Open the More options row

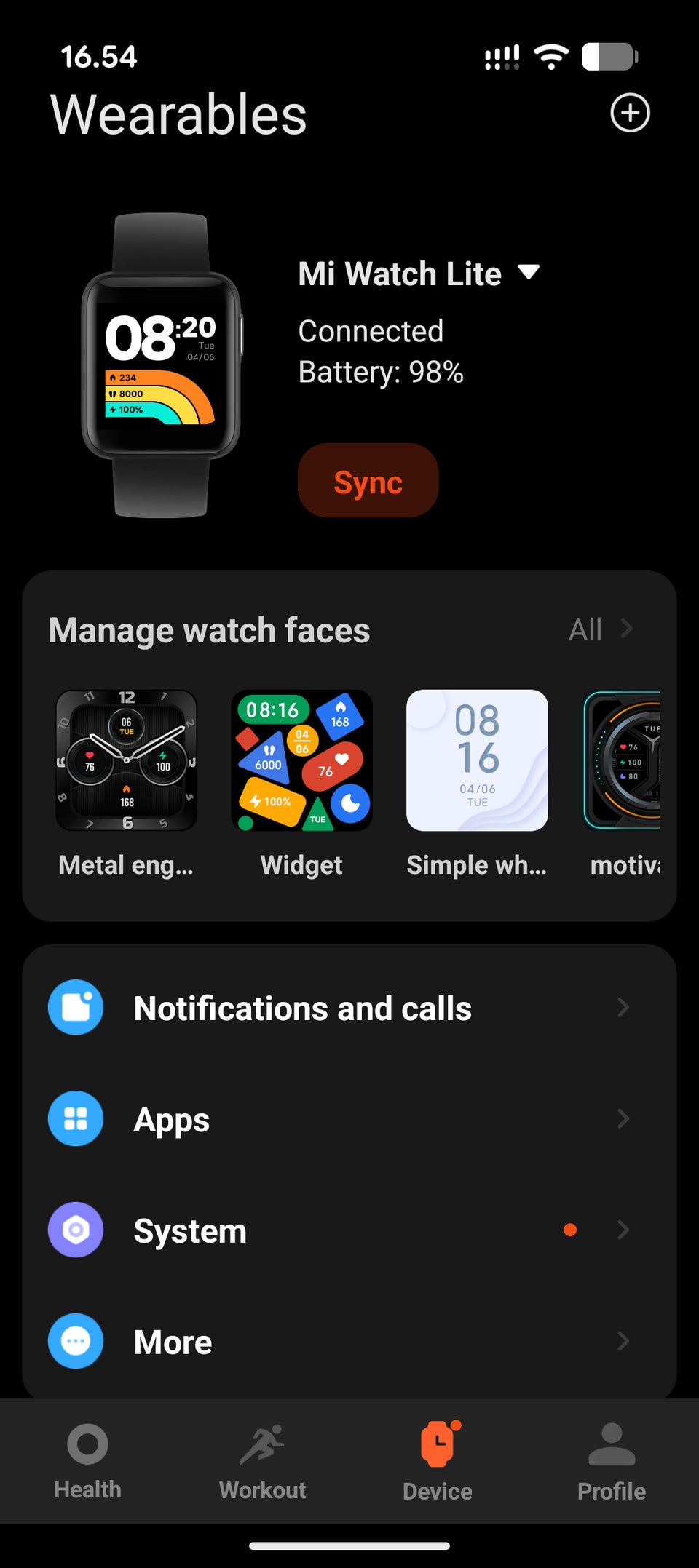[x=349, y=1342]
